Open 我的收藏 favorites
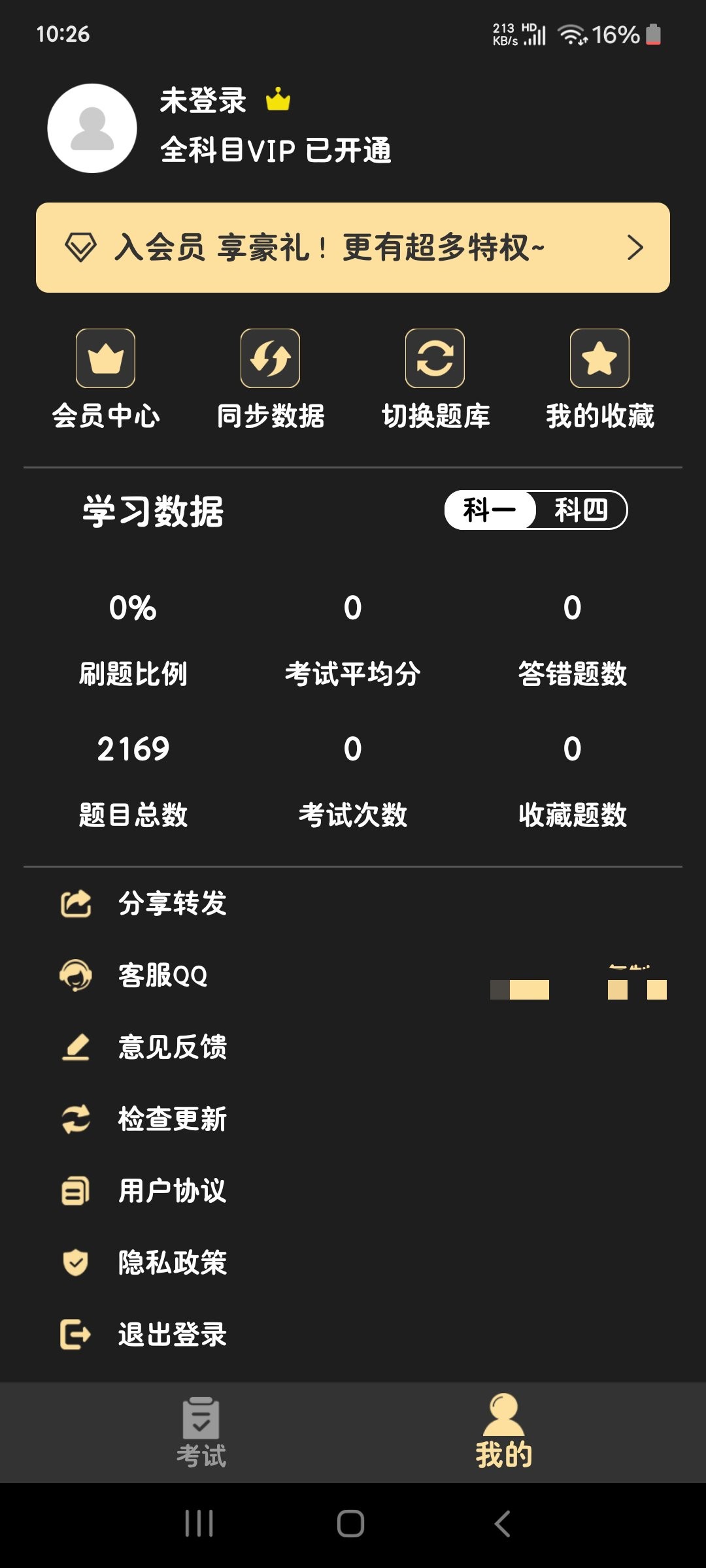The image size is (706, 1568). pos(599,379)
